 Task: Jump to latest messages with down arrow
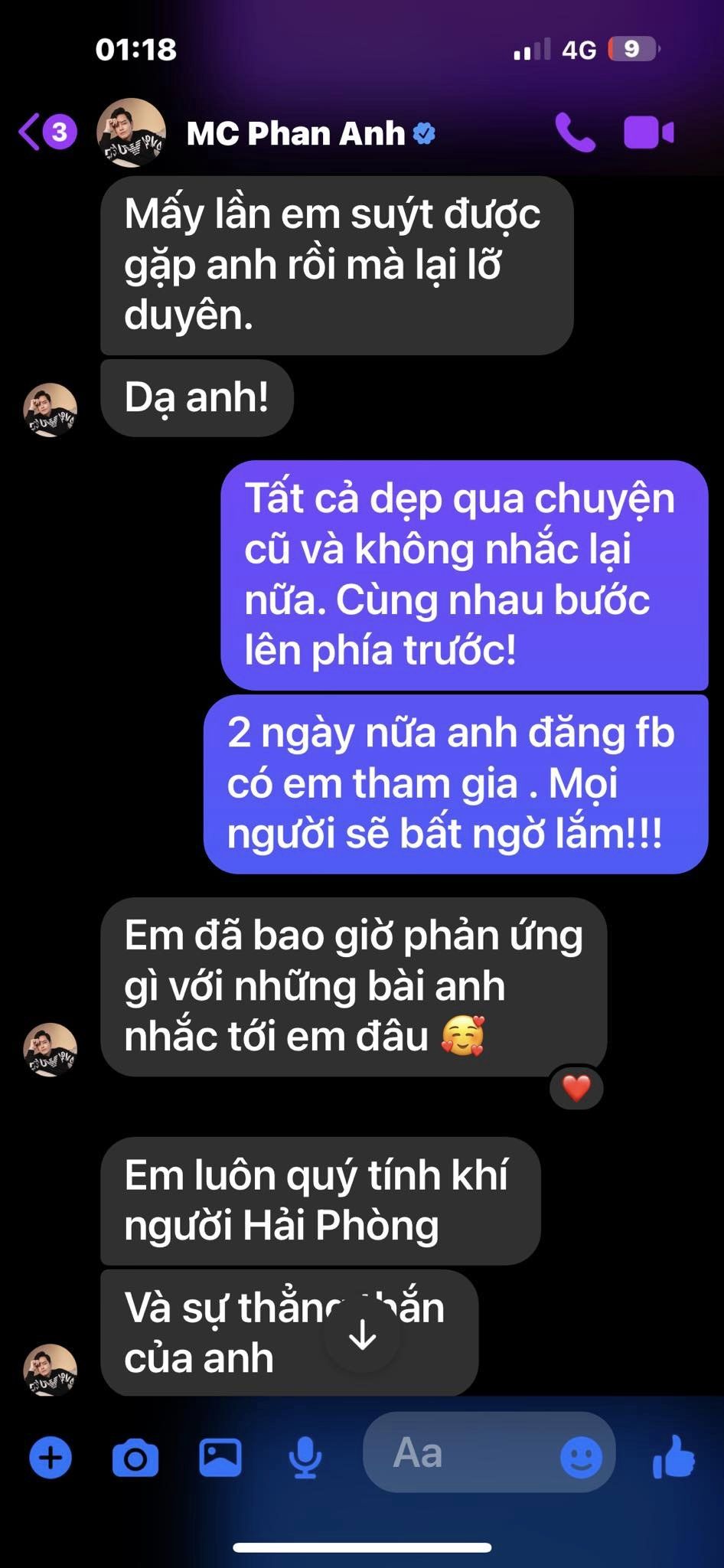(x=362, y=1335)
